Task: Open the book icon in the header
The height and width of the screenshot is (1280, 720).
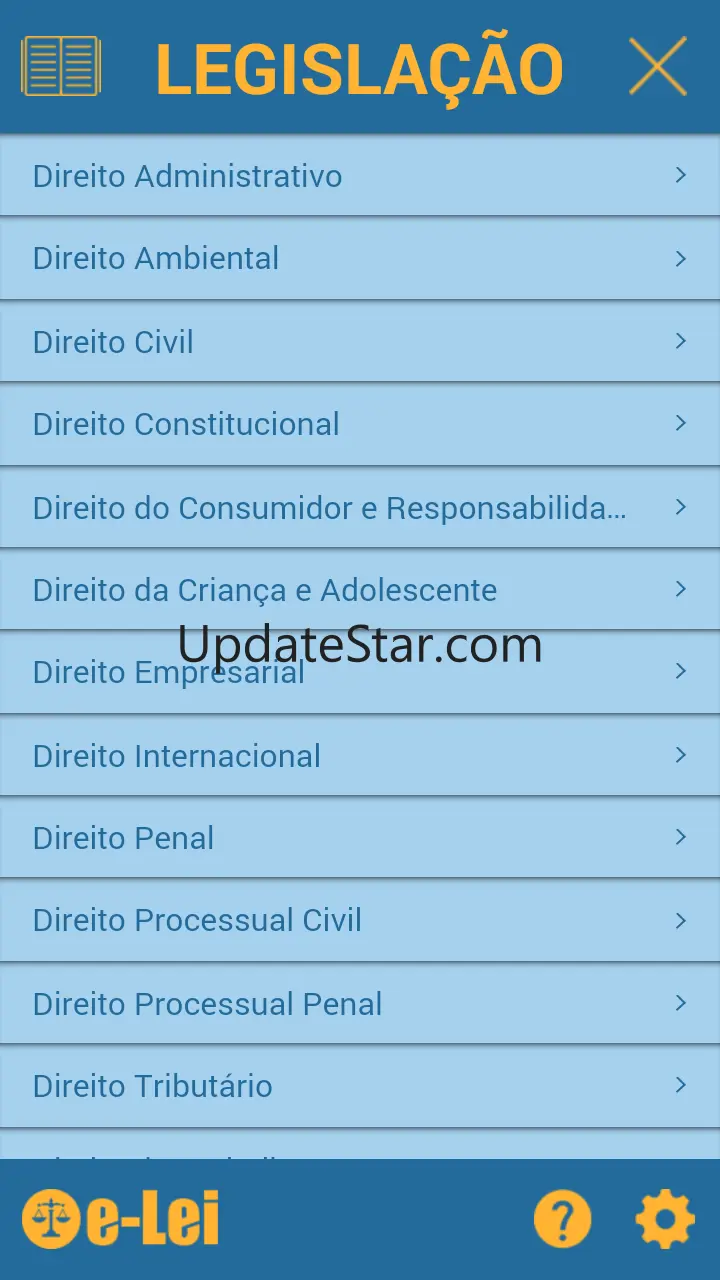Action: tap(61, 67)
